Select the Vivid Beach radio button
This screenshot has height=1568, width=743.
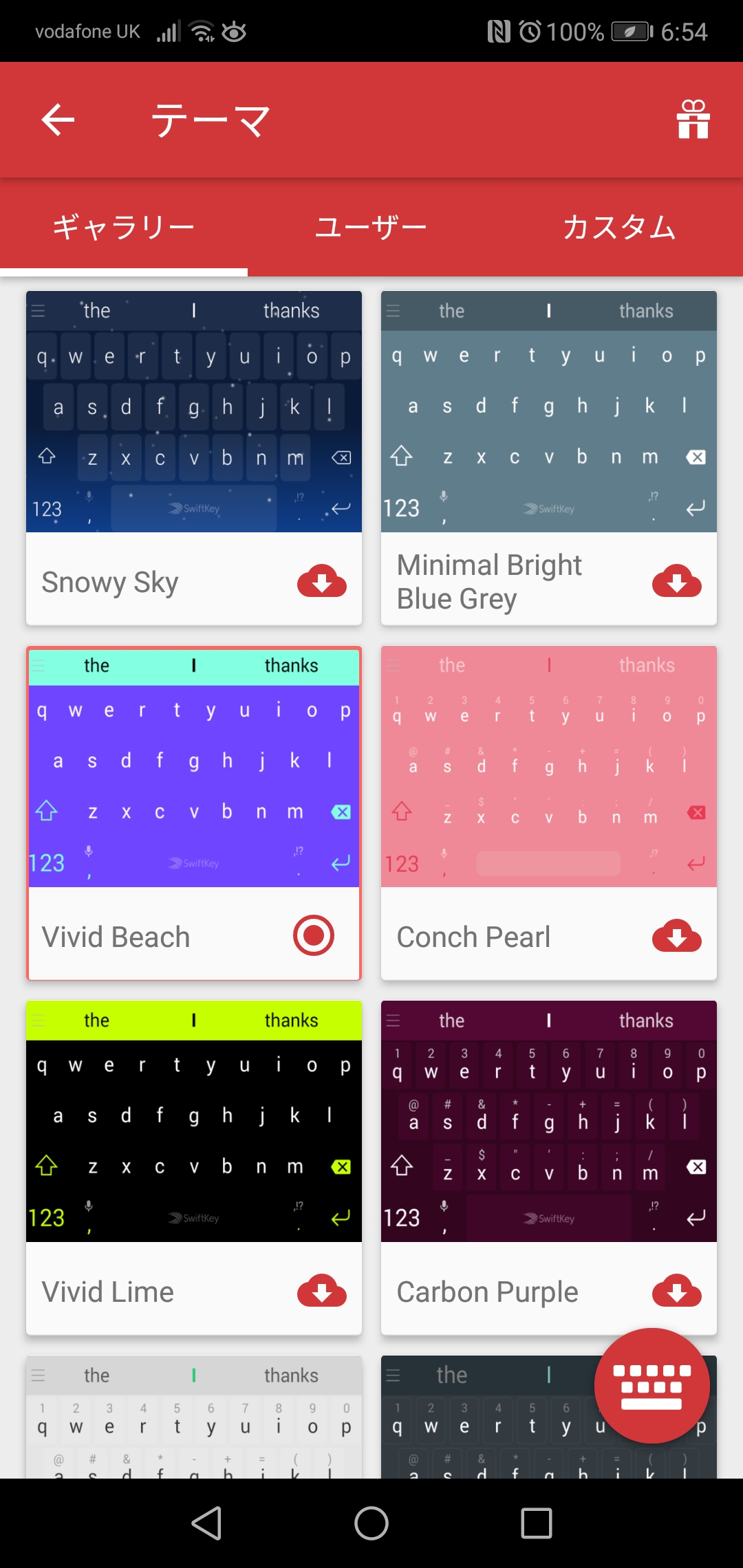click(314, 936)
